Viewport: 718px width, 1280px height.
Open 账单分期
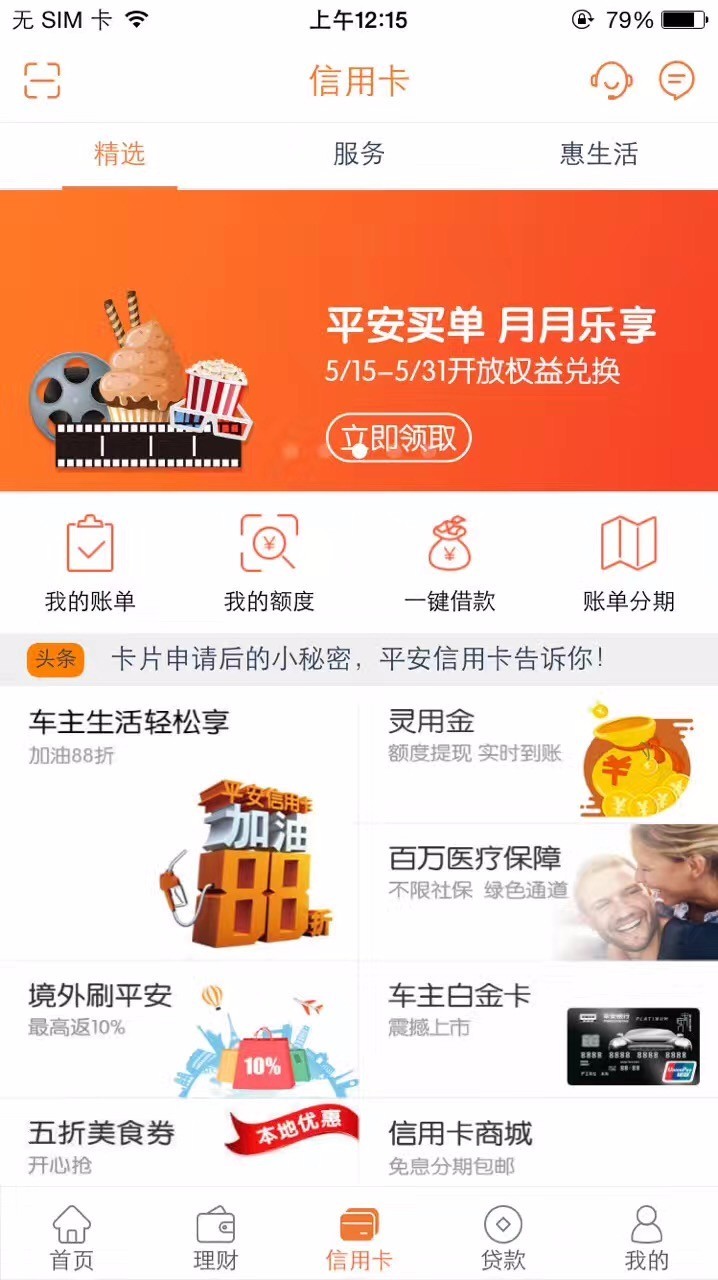pos(629,563)
